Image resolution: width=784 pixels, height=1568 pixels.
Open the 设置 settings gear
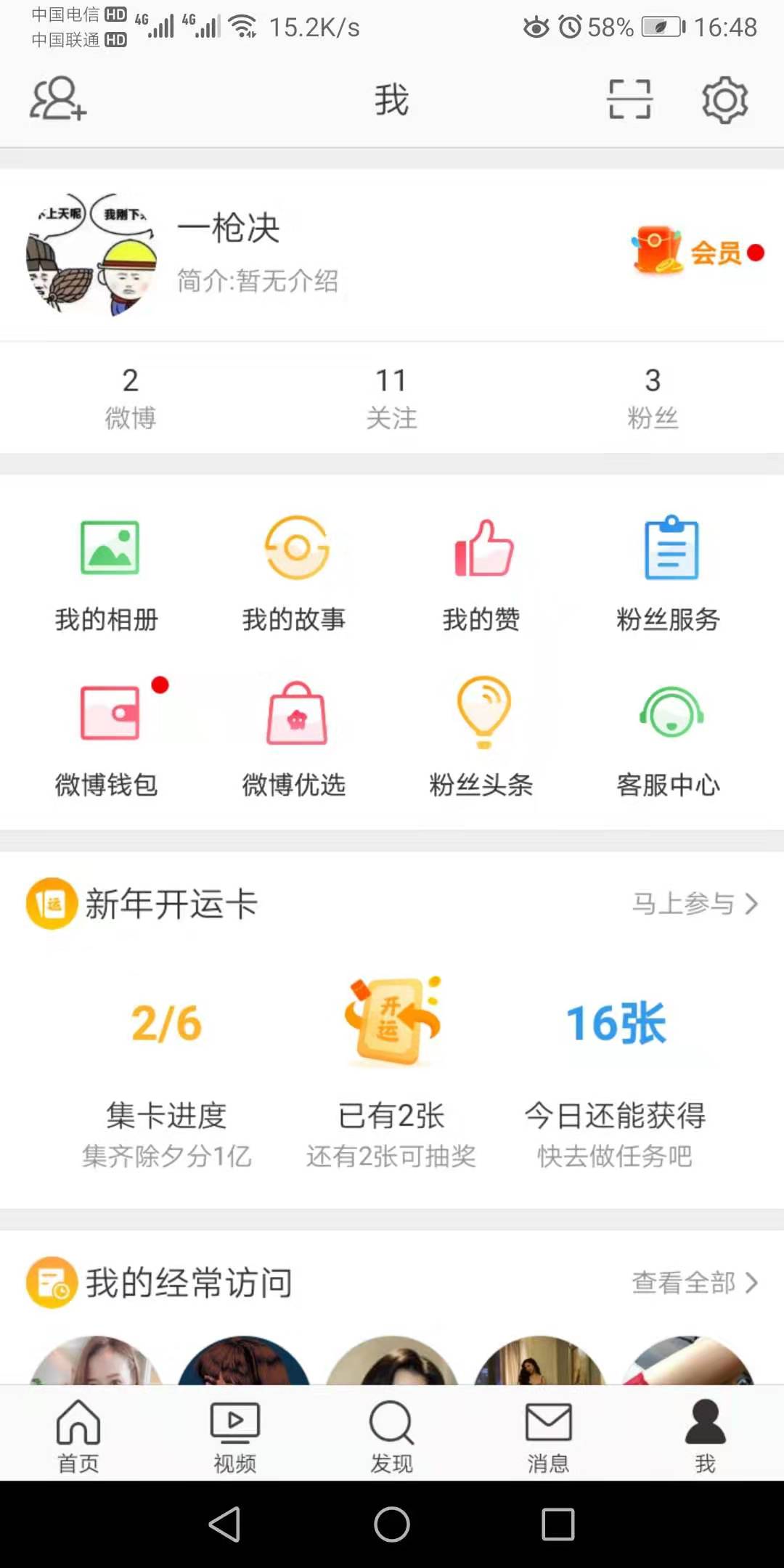tap(724, 99)
